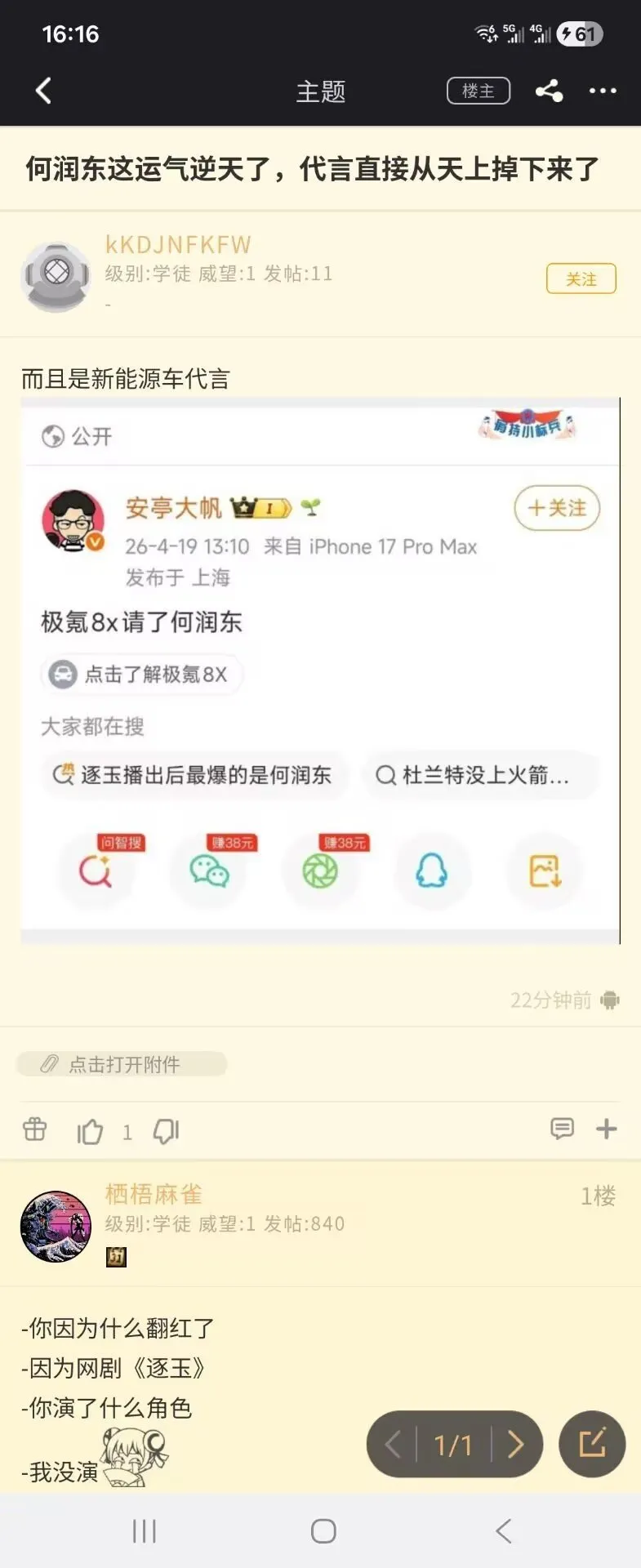Share this thread
The height and width of the screenshot is (1568, 641).
[x=549, y=91]
